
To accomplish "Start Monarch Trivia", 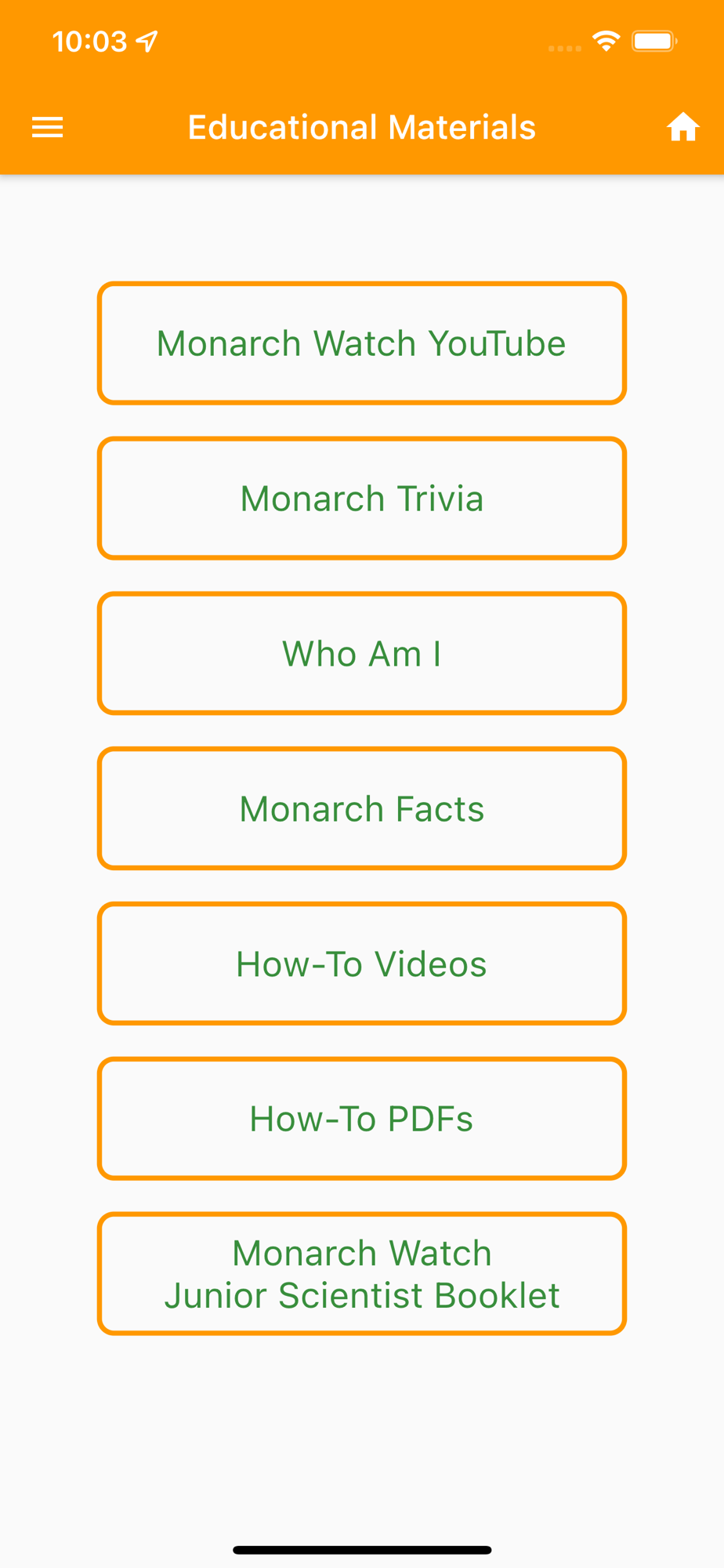I will click(362, 499).
